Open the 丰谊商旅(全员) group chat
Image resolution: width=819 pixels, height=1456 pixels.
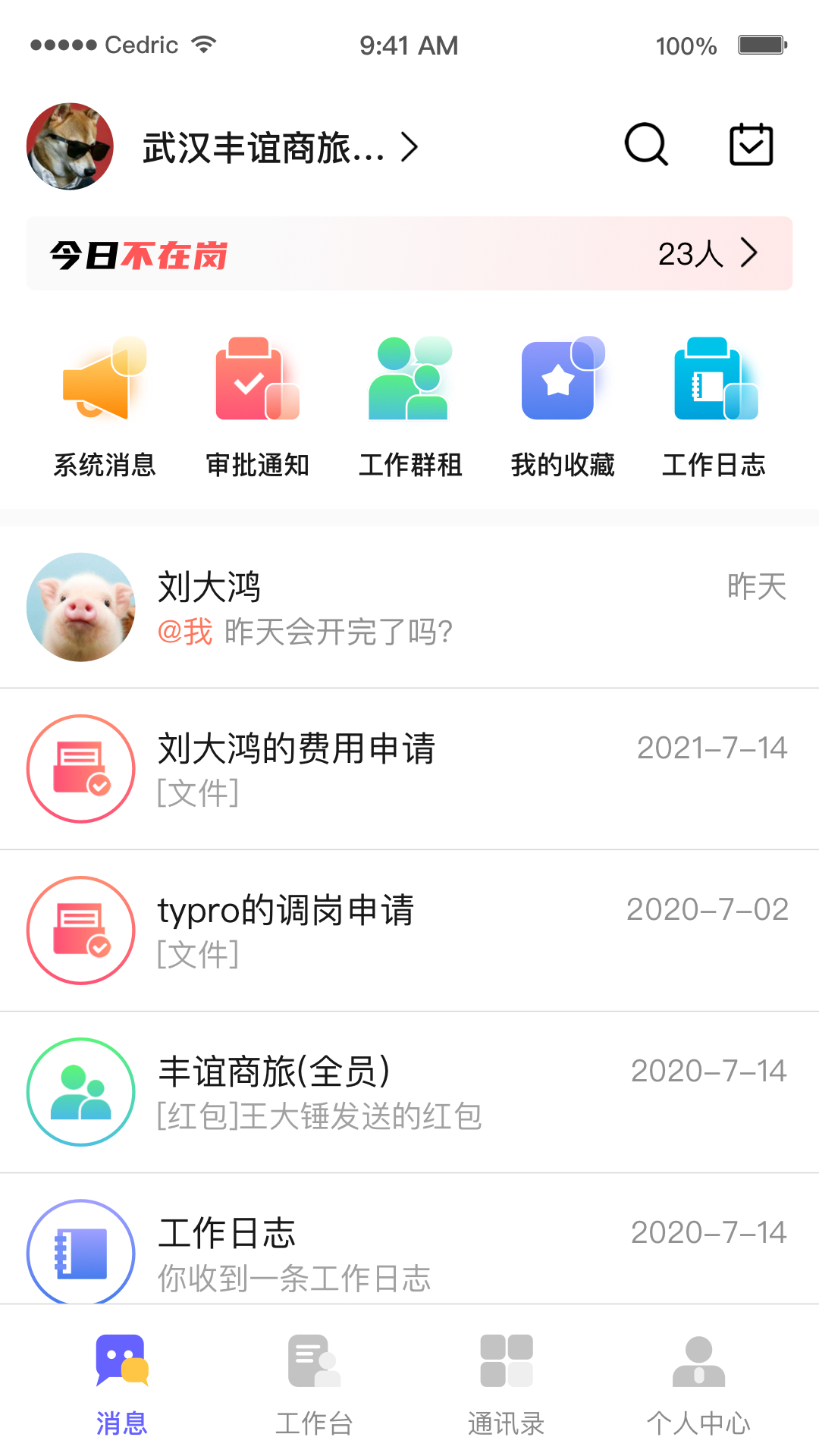pyautogui.click(x=409, y=1092)
